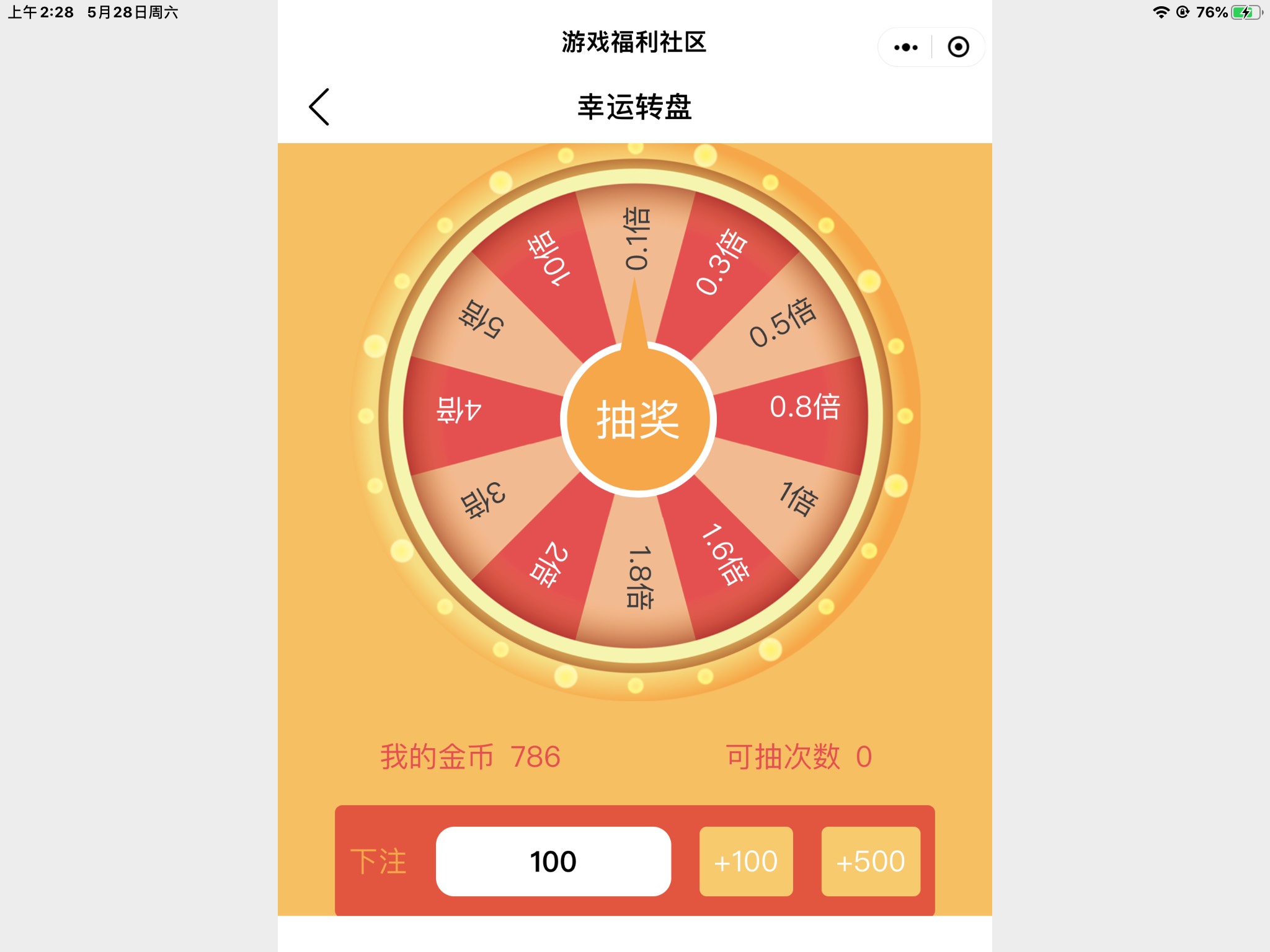The height and width of the screenshot is (952, 1270).
Task: Increase the bet by 500
Action: pos(870,861)
